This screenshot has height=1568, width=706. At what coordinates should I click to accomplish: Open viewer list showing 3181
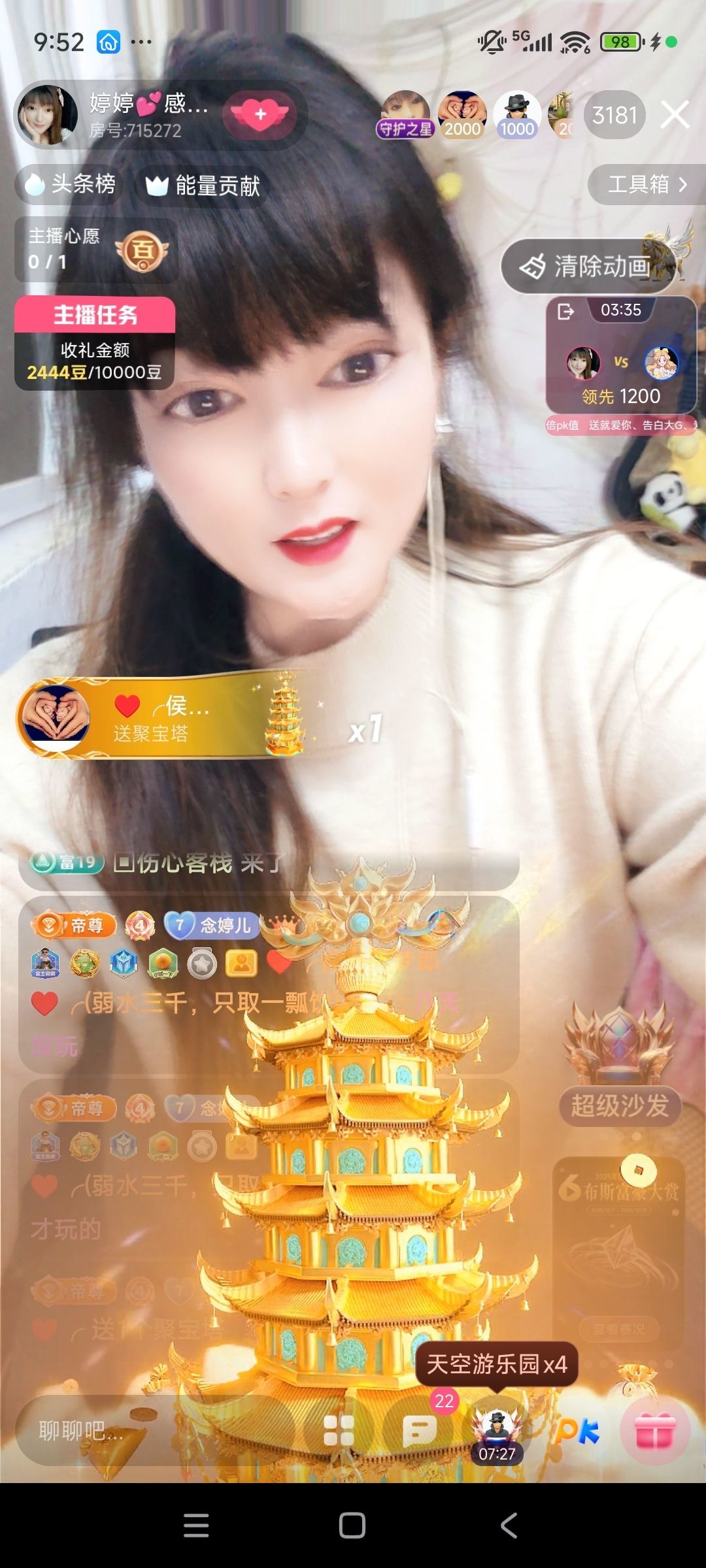tap(615, 115)
